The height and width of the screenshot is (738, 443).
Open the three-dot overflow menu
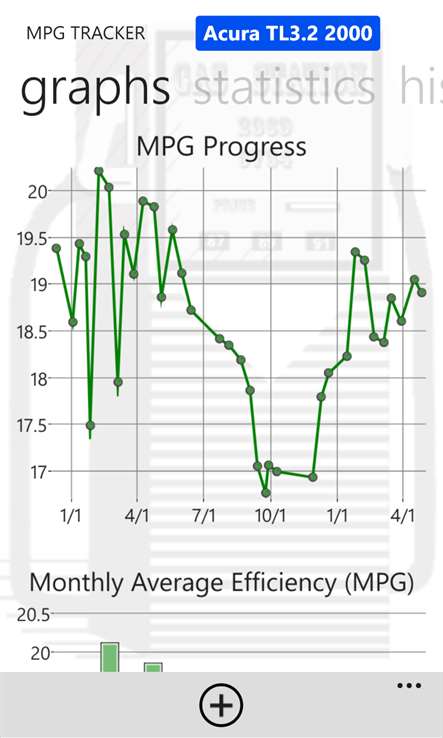click(x=409, y=686)
